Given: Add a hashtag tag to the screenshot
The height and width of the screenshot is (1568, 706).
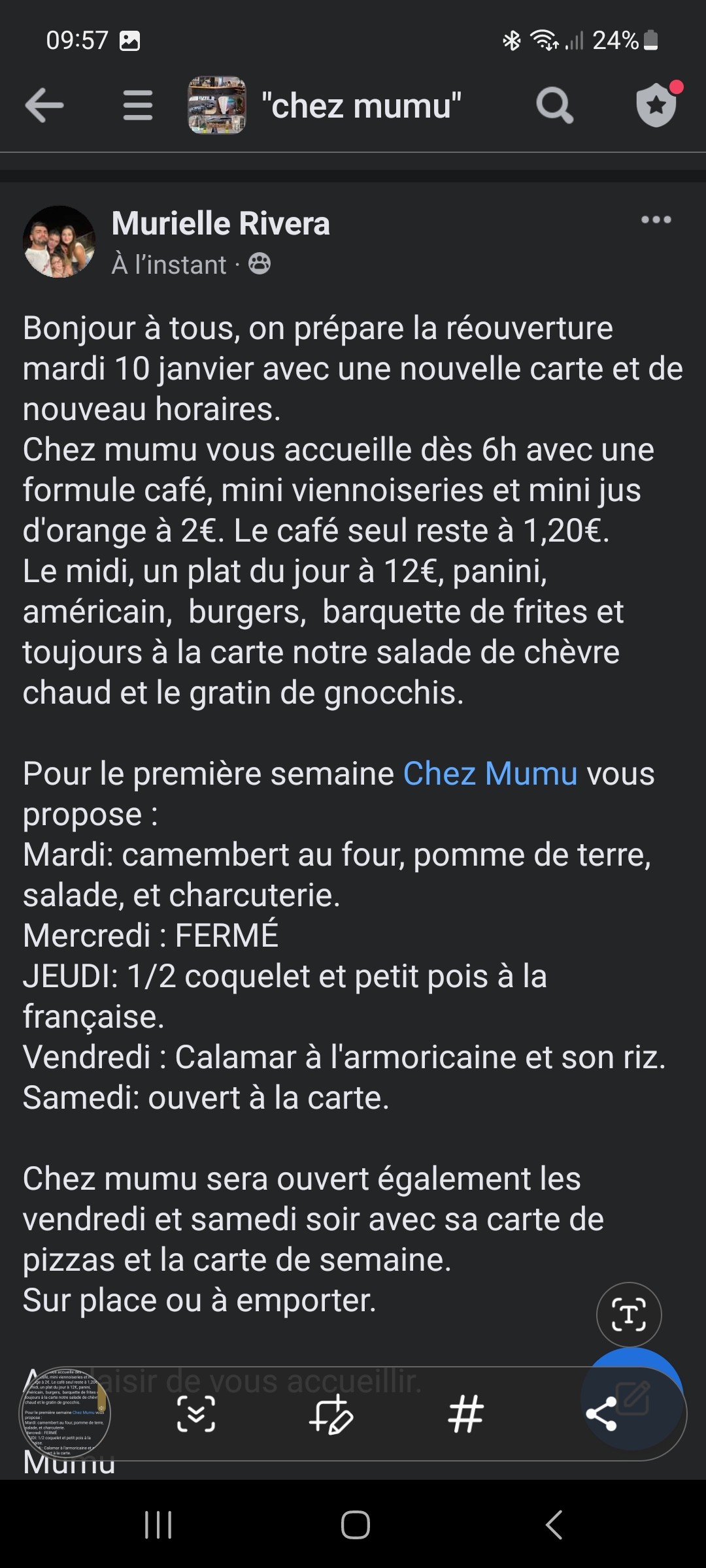Looking at the screenshot, I should point(466,1414).
